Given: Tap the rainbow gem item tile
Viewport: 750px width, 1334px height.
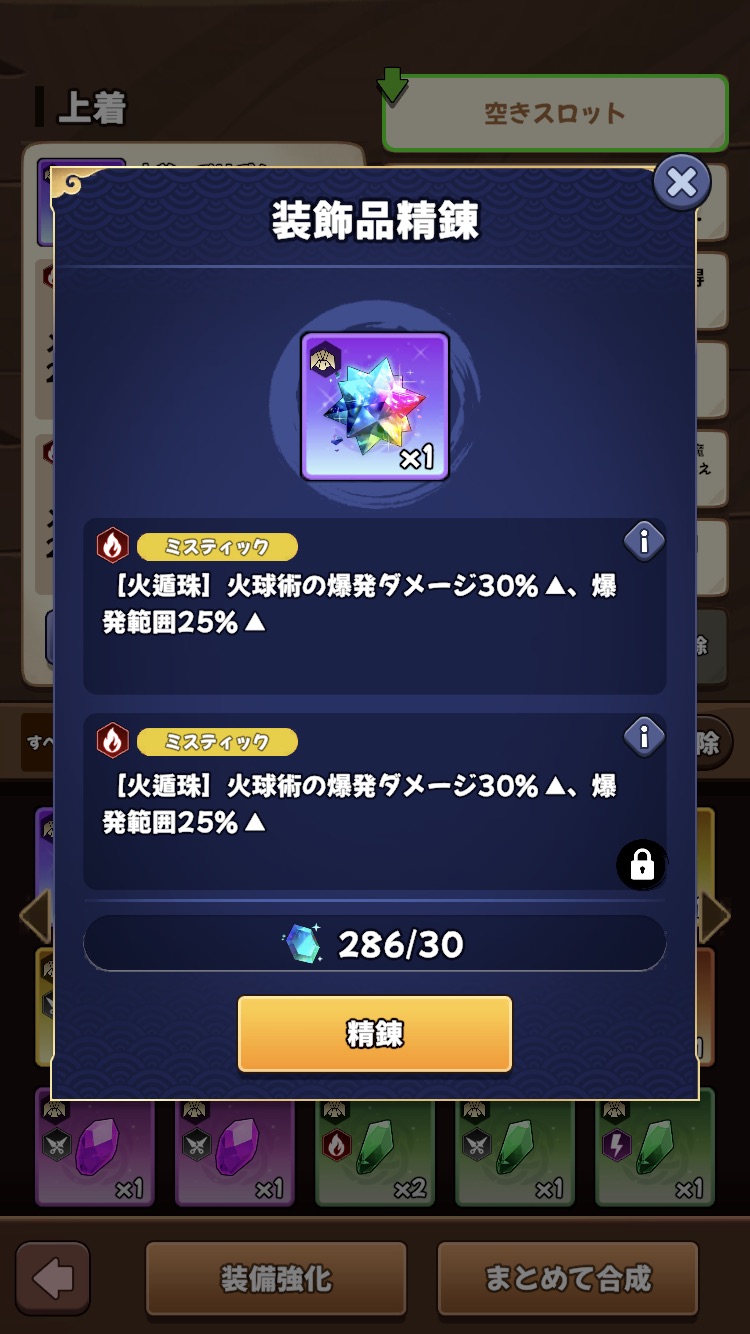Looking at the screenshot, I should coord(375,406).
